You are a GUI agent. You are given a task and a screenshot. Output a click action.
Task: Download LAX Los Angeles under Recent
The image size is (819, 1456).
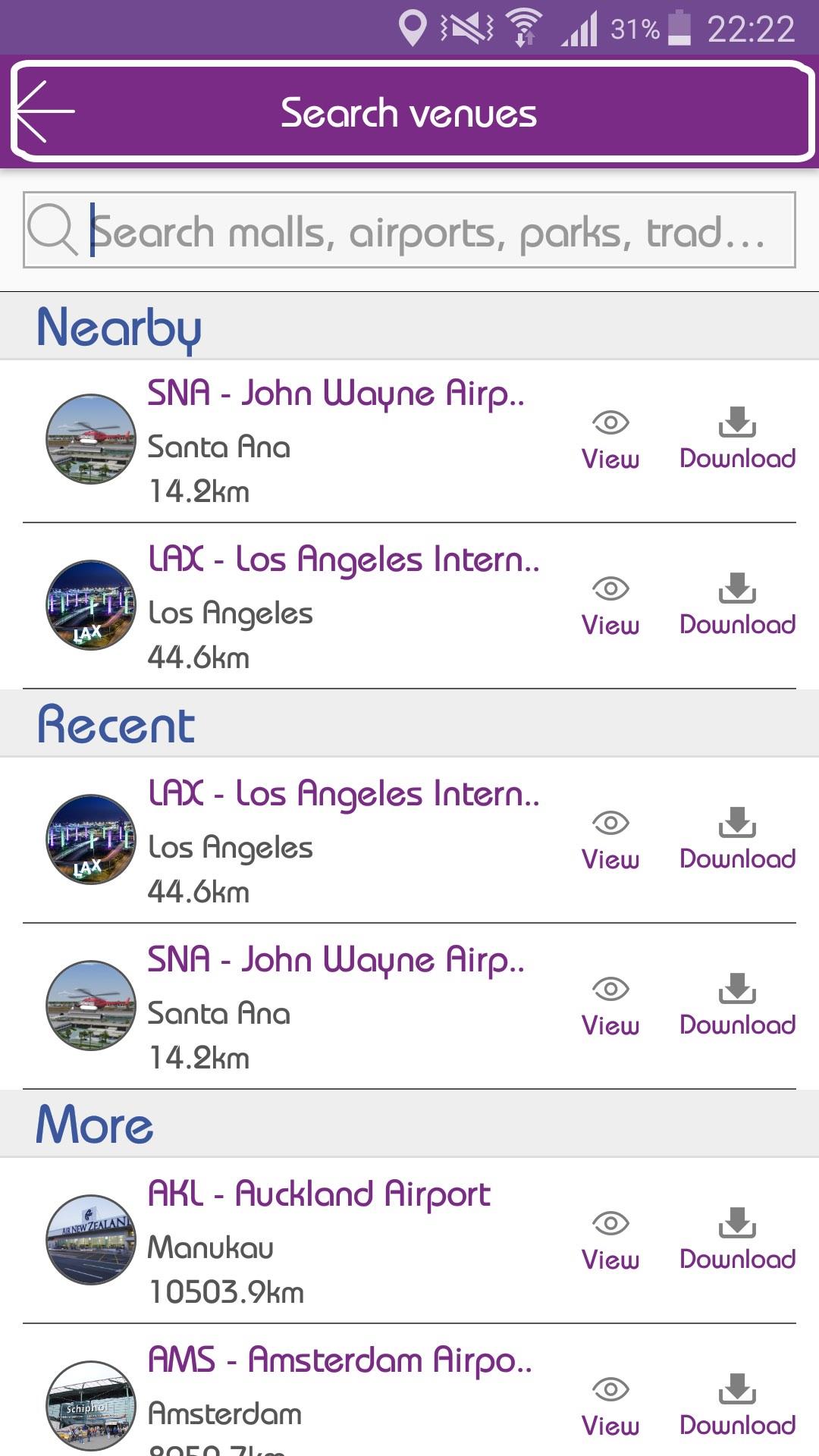[x=737, y=839]
